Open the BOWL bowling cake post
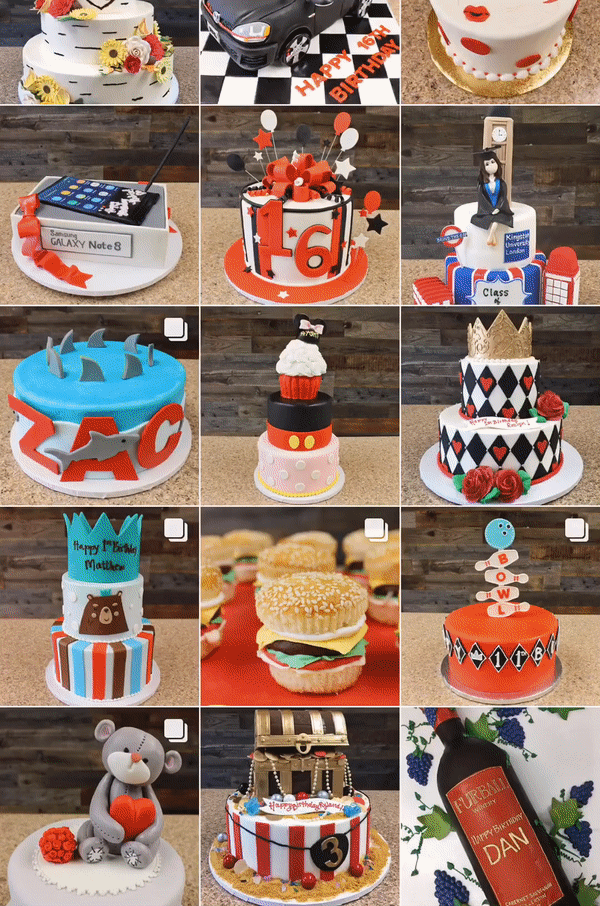 (x=500, y=606)
